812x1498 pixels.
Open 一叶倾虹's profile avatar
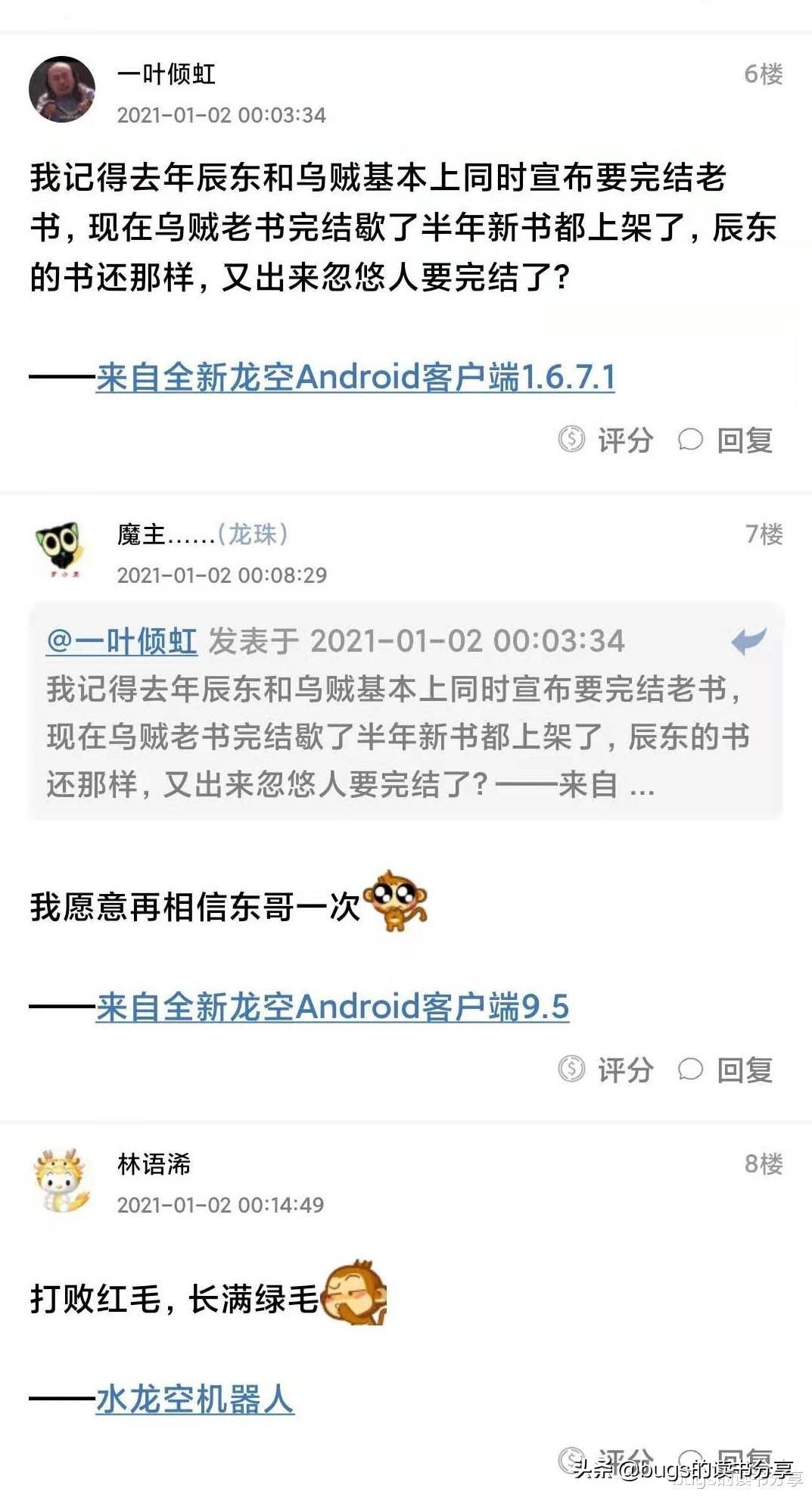[62, 89]
